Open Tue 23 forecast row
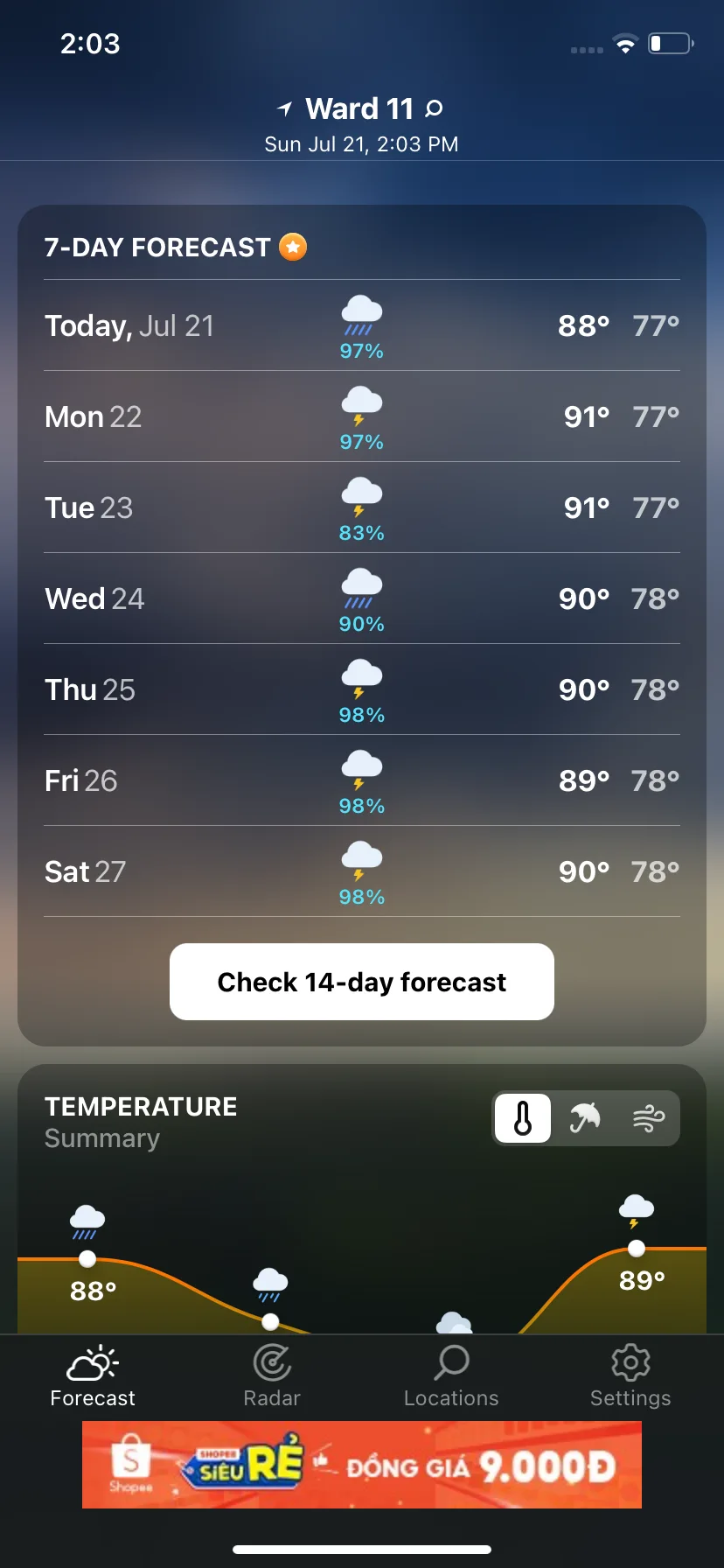 (362, 507)
